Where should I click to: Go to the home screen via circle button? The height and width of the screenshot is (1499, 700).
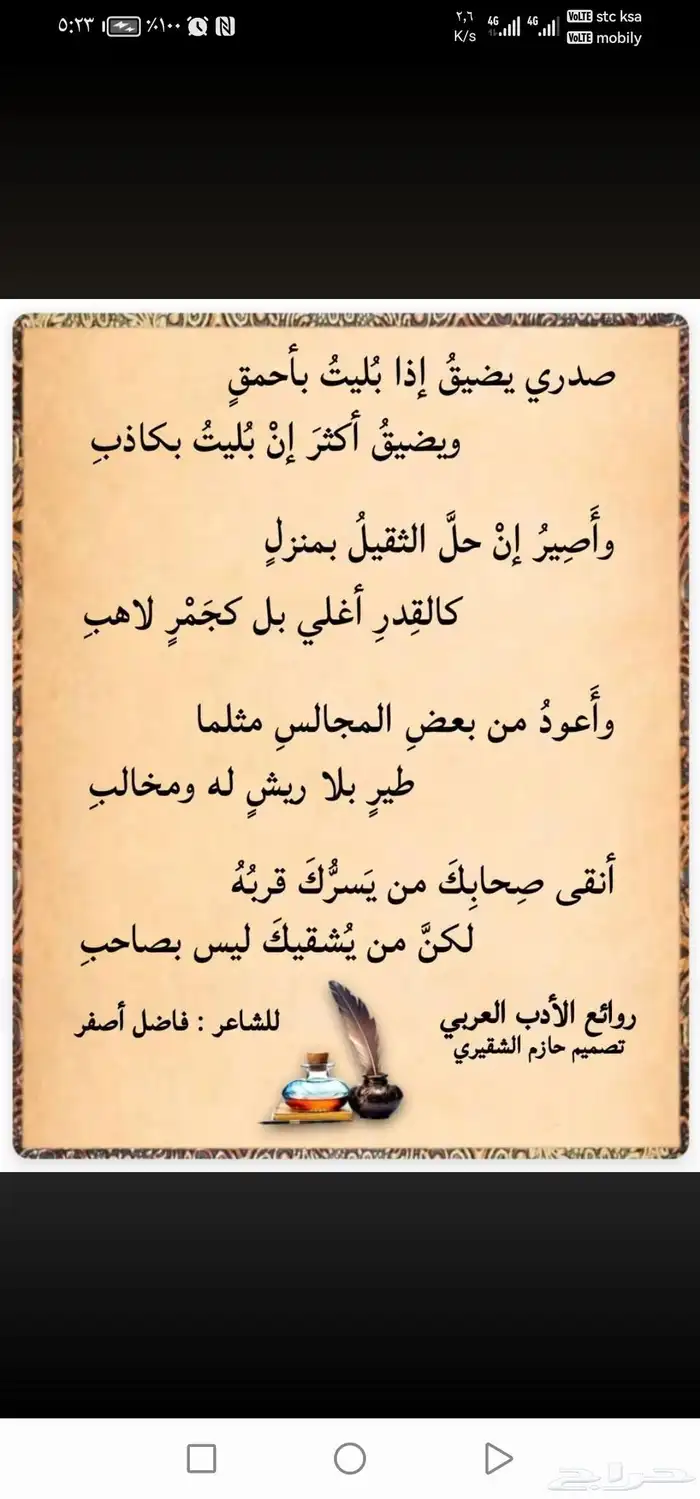tap(349, 1458)
